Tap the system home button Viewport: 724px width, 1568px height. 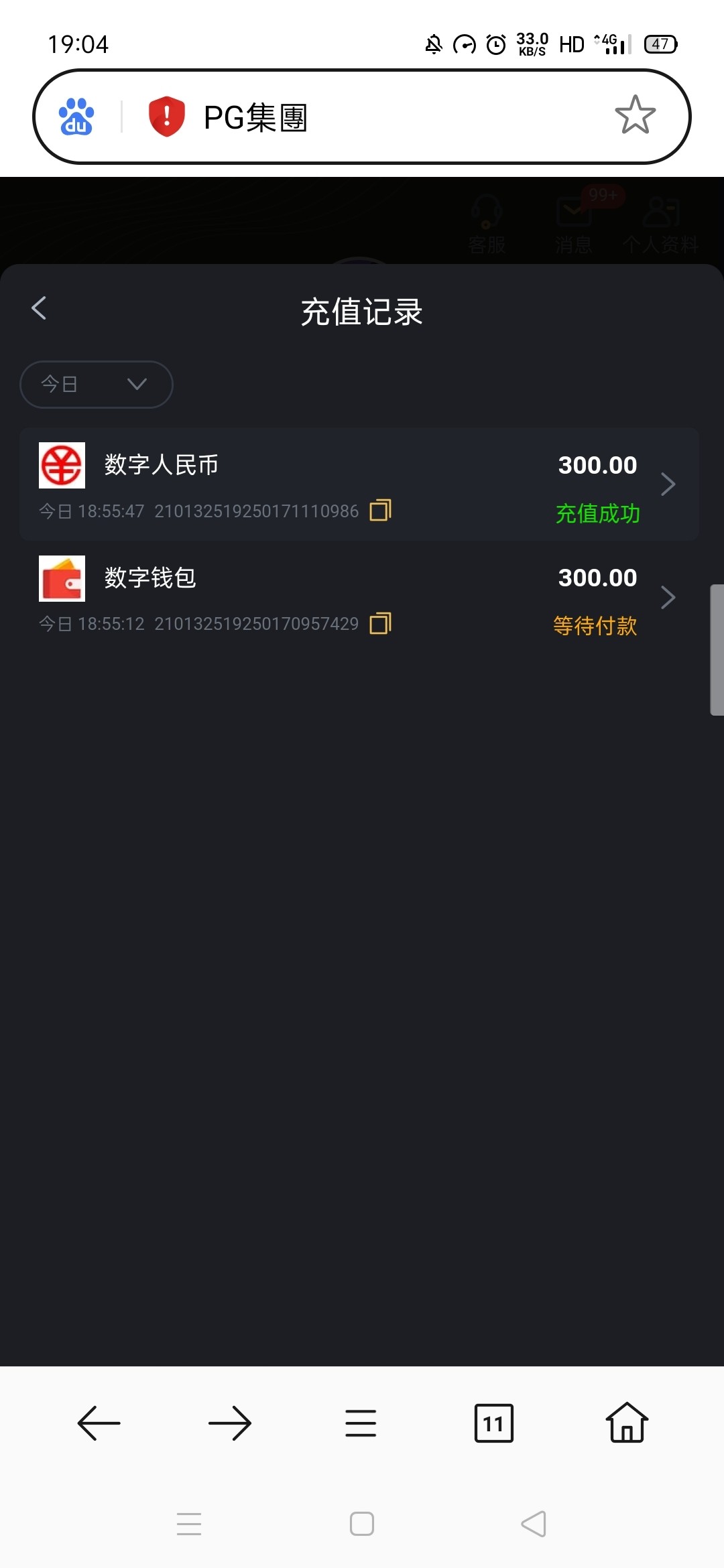click(362, 1524)
